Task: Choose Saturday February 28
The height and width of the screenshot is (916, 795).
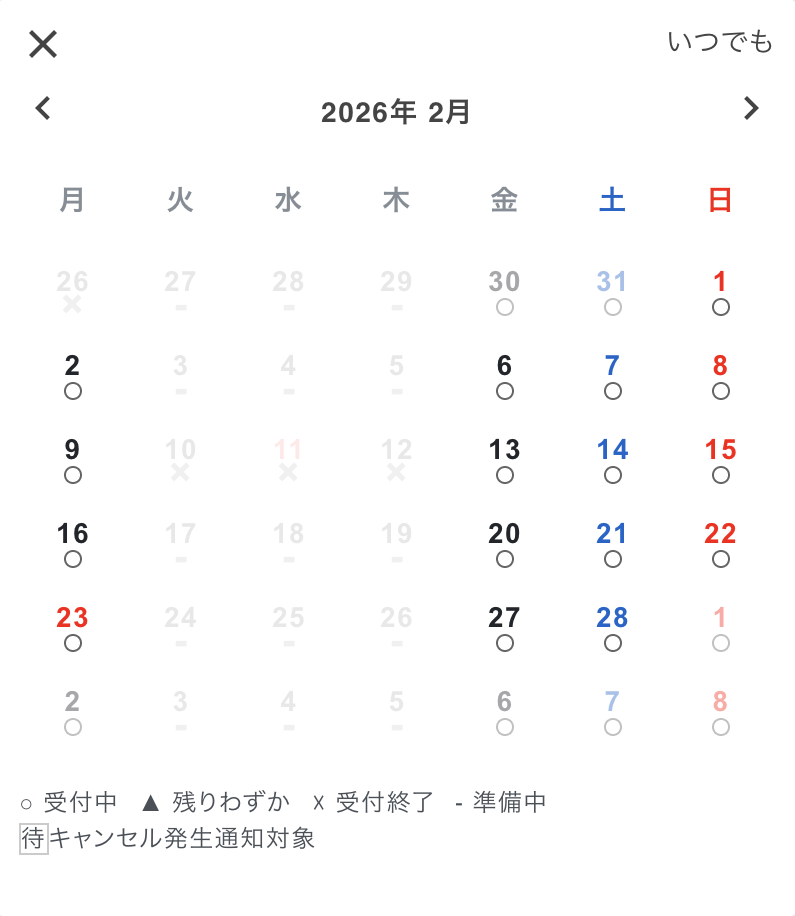Action: coord(612,628)
